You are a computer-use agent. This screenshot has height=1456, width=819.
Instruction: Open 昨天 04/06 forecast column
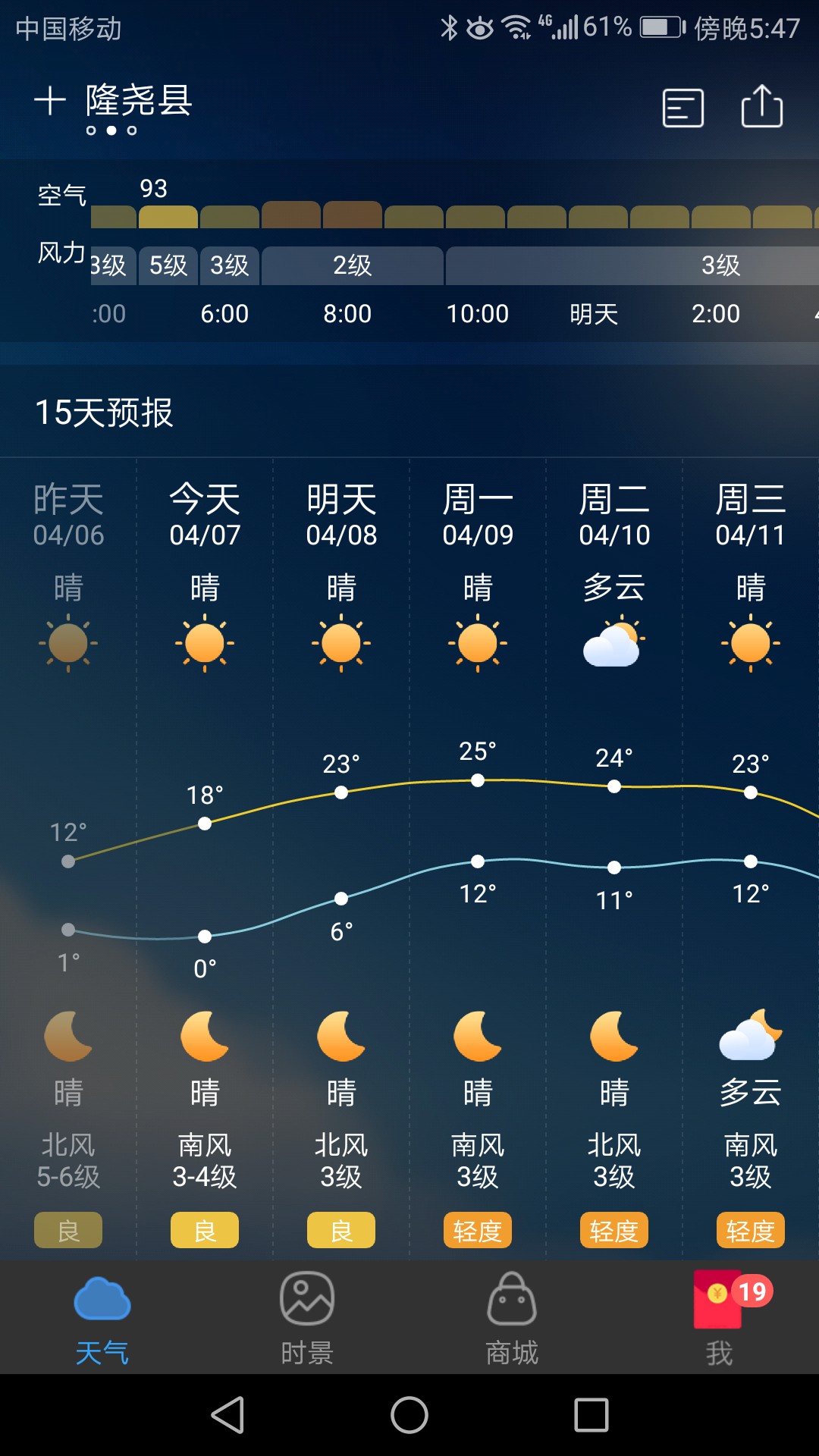[68, 858]
